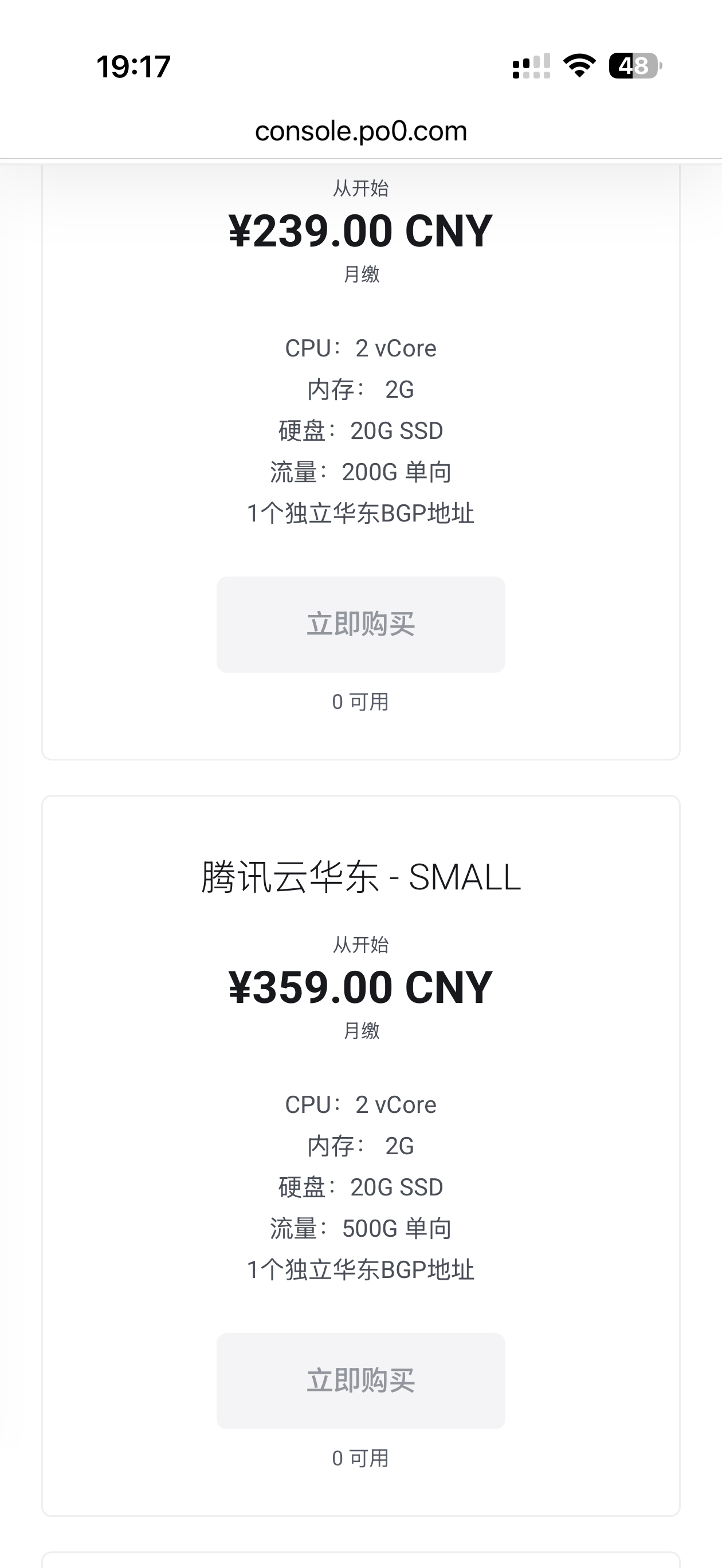Tap the console.po0.com address bar
Screen dimensions: 722x1568
pyautogui.click(x=361, y=131)
